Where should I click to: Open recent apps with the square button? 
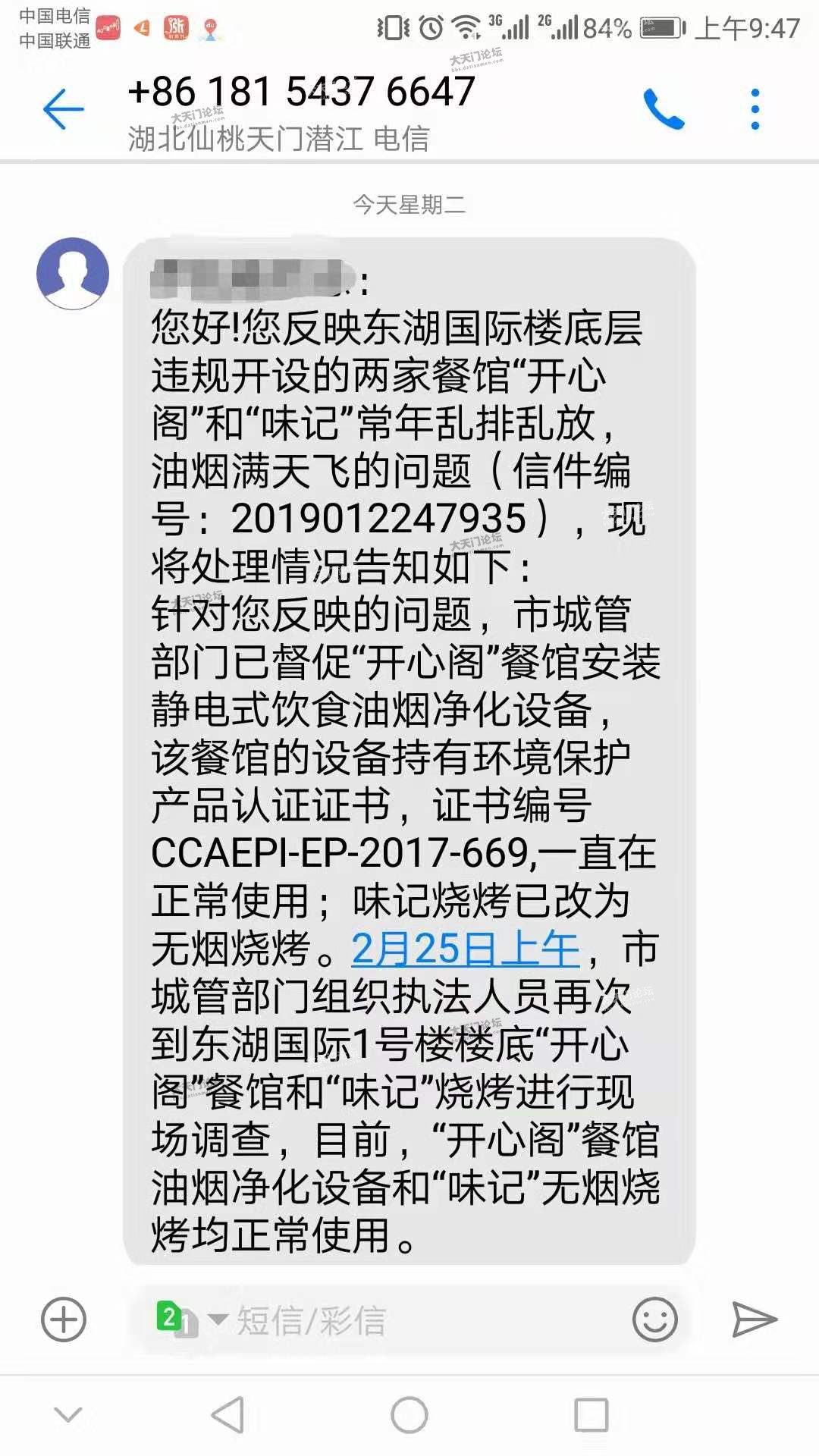[591, 1415]
